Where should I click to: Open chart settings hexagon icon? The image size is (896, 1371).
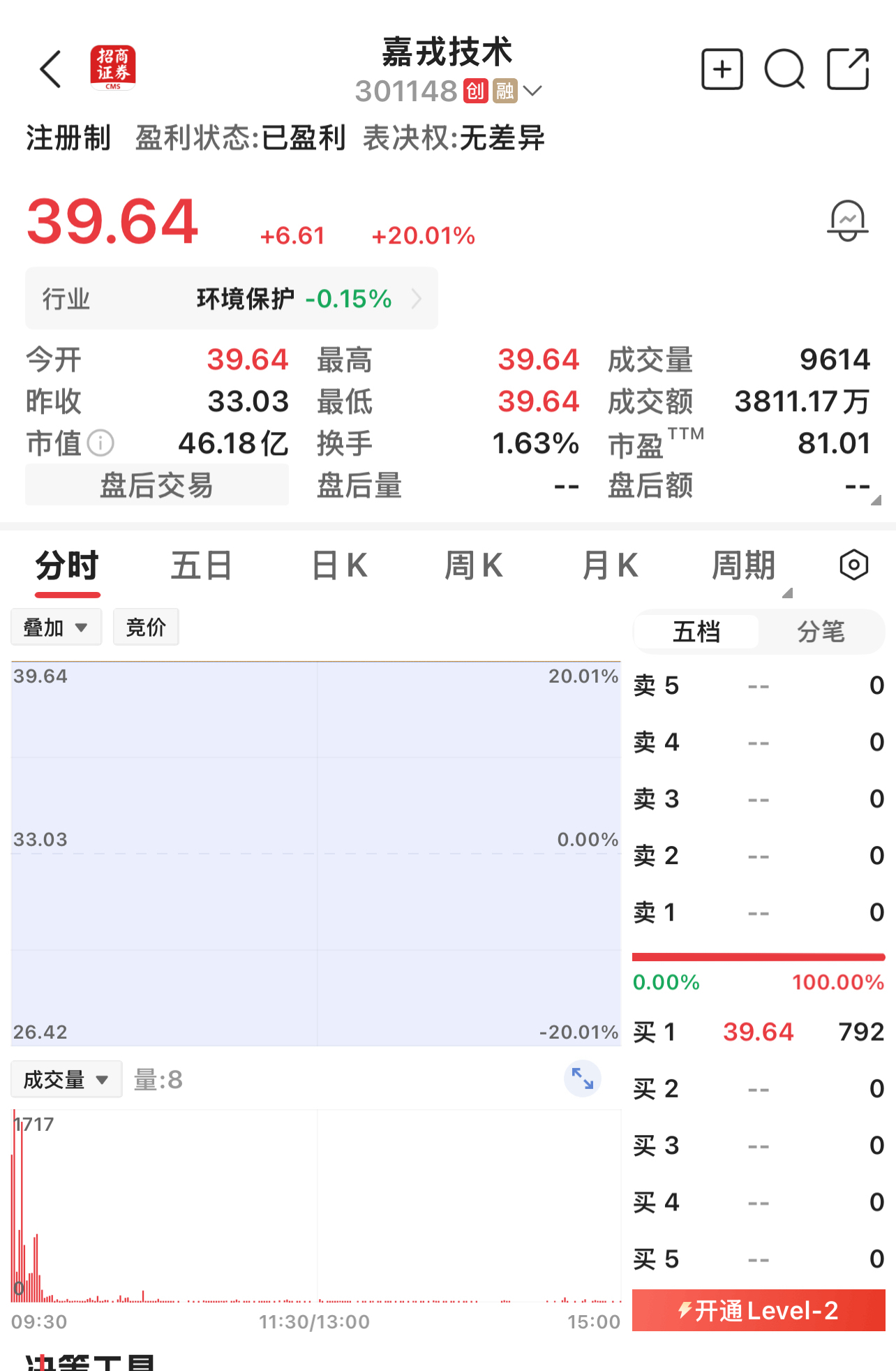853,565
